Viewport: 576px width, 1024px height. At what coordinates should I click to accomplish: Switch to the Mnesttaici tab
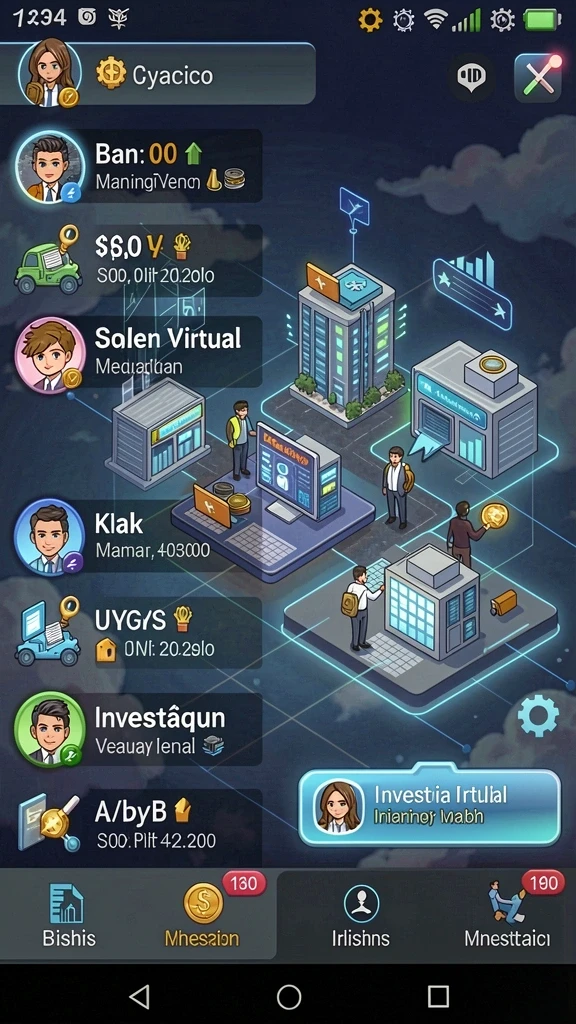click(507, 915)
